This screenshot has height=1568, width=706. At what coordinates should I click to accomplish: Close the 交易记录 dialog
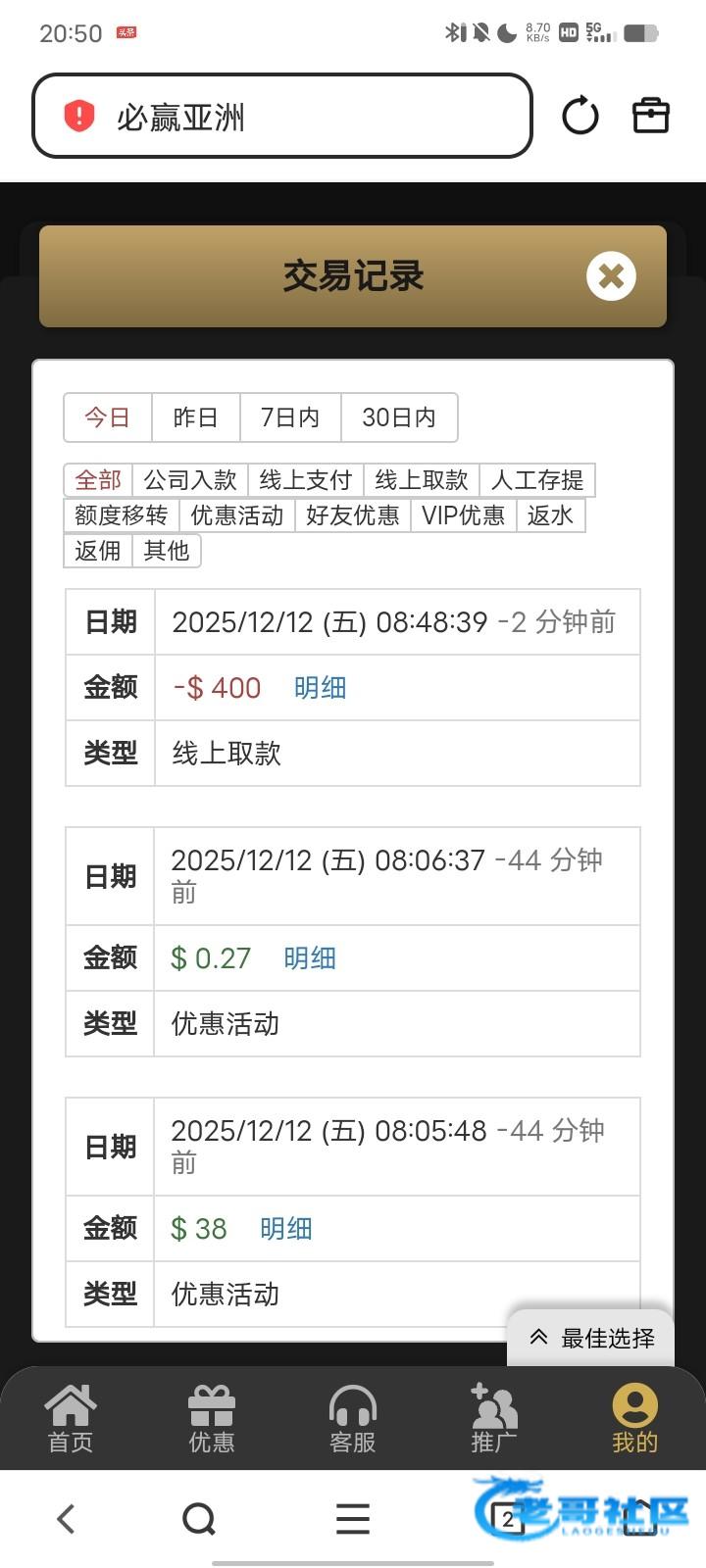[611, 276]
